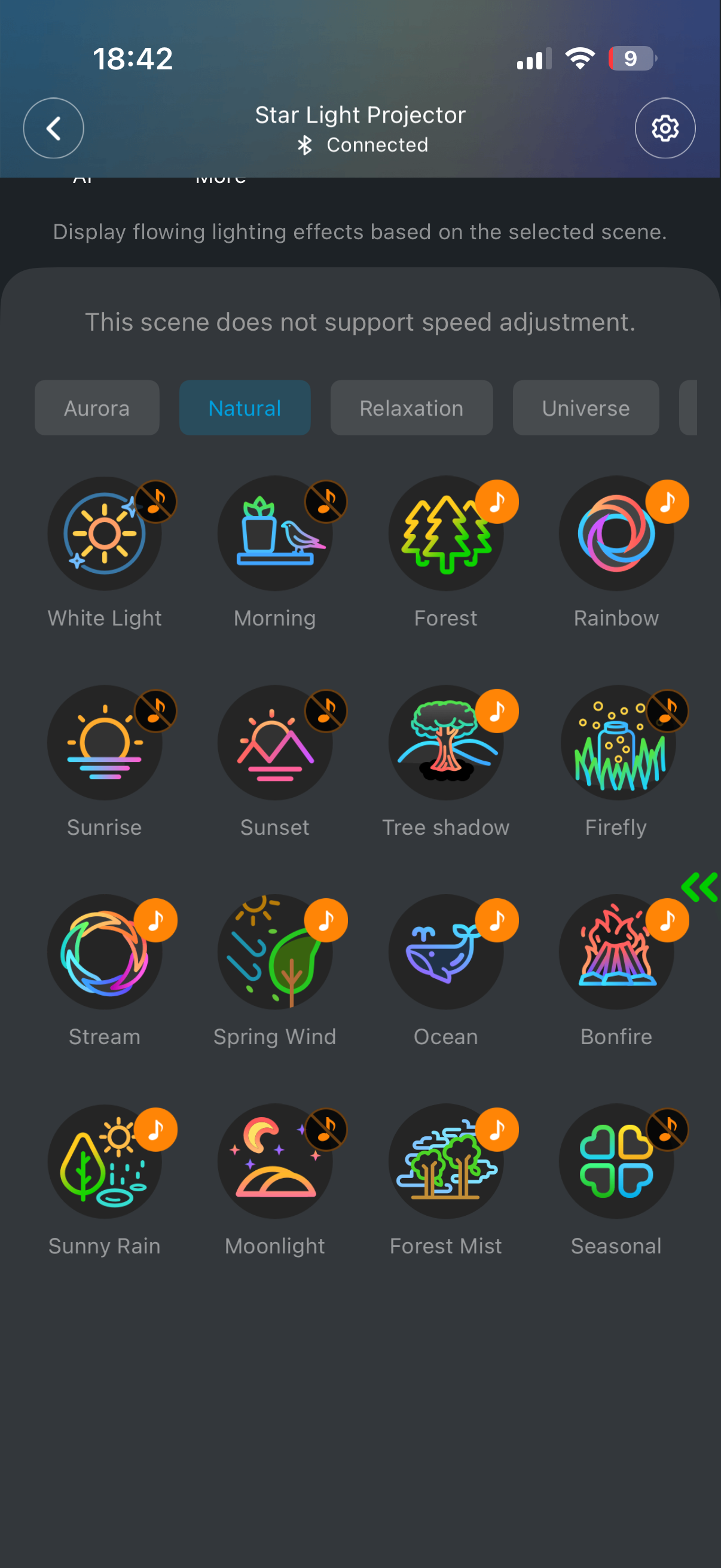This screenshot has height=1568, width=721.
Task: Select the White Light scene
Action: 105,534
